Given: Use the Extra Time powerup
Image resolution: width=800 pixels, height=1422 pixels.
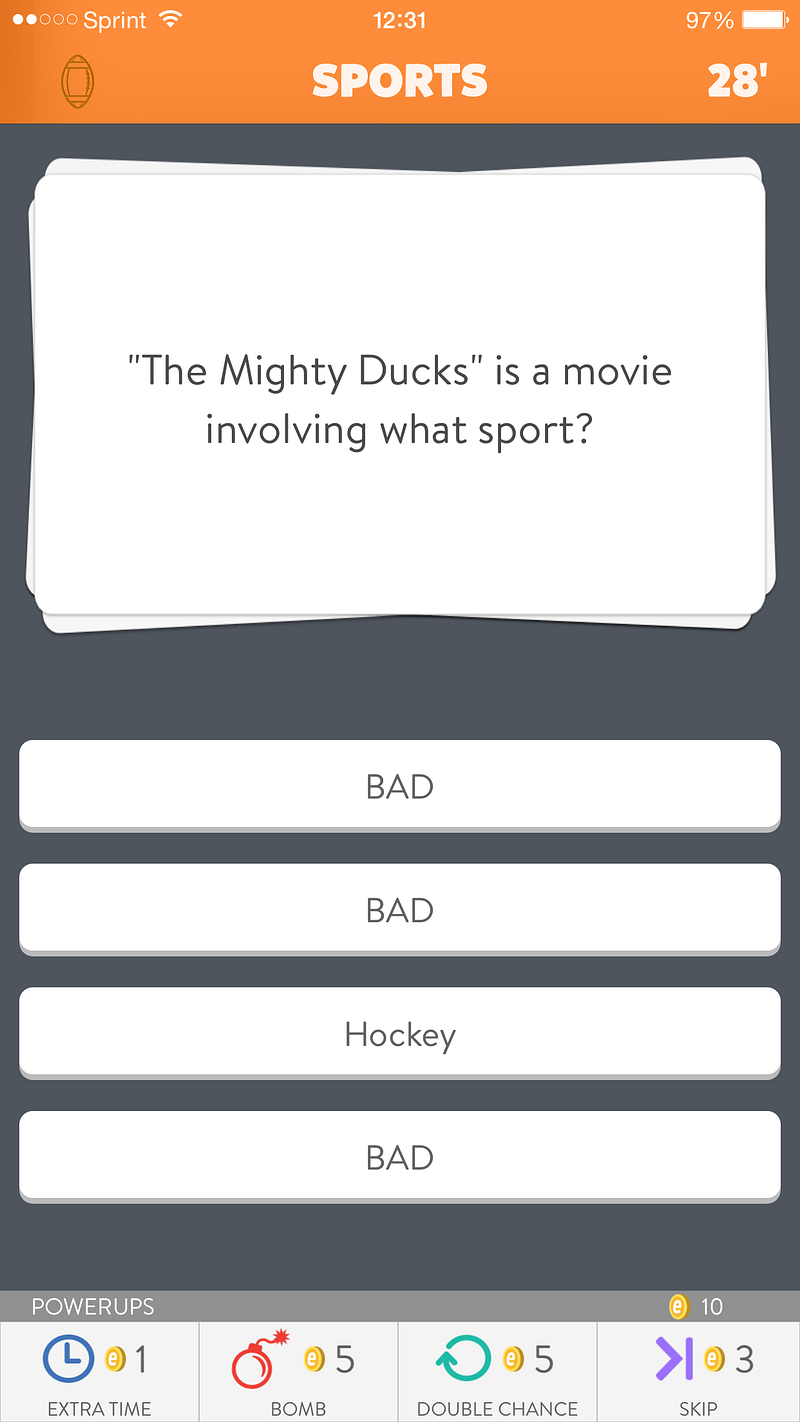Looking at the screenshot, I should [x=99, y=1372].
